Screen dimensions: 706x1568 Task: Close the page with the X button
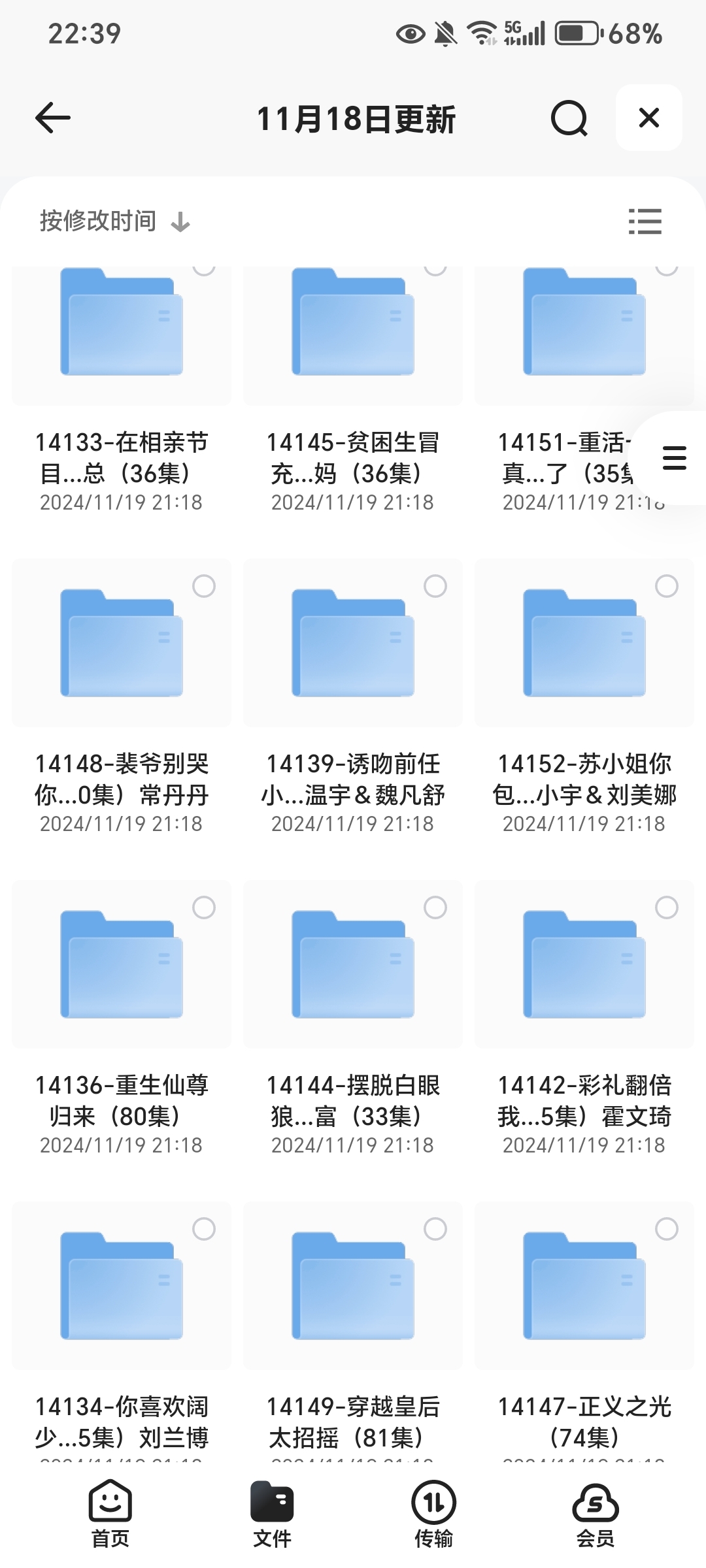click(648, 118)
